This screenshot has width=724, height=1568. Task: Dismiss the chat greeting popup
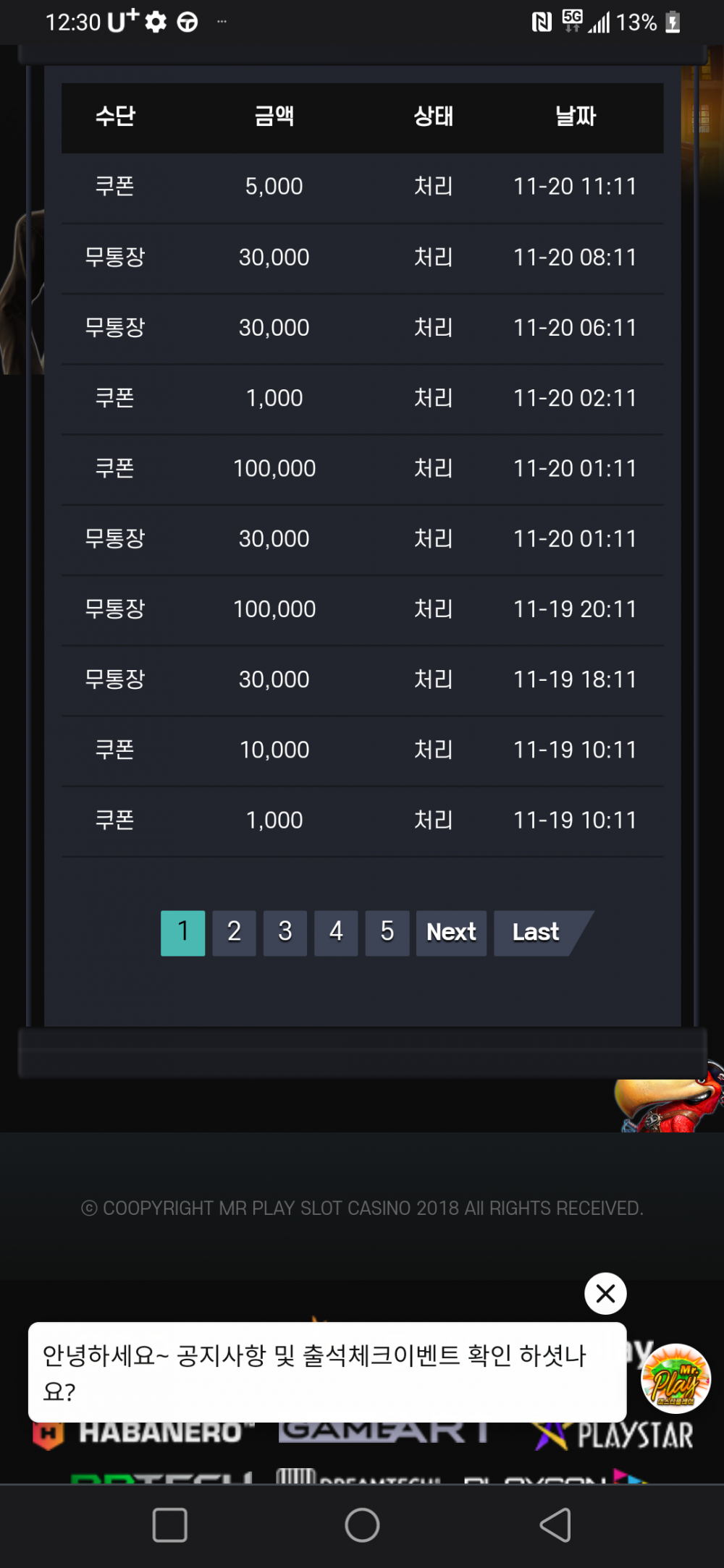coord(605,1293)
